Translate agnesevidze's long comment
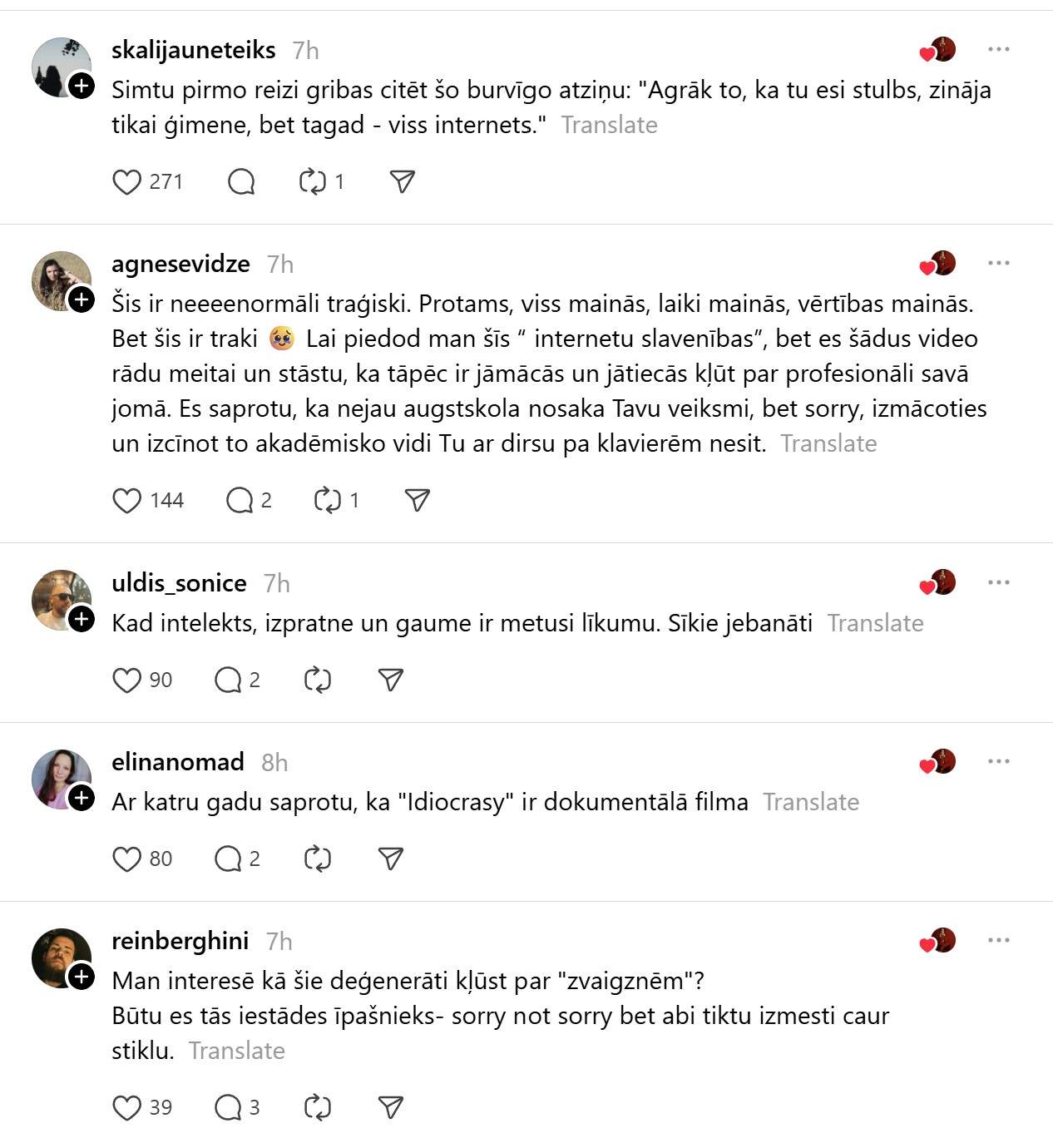Screen dimensions: 1053x1148 [828, 443]
